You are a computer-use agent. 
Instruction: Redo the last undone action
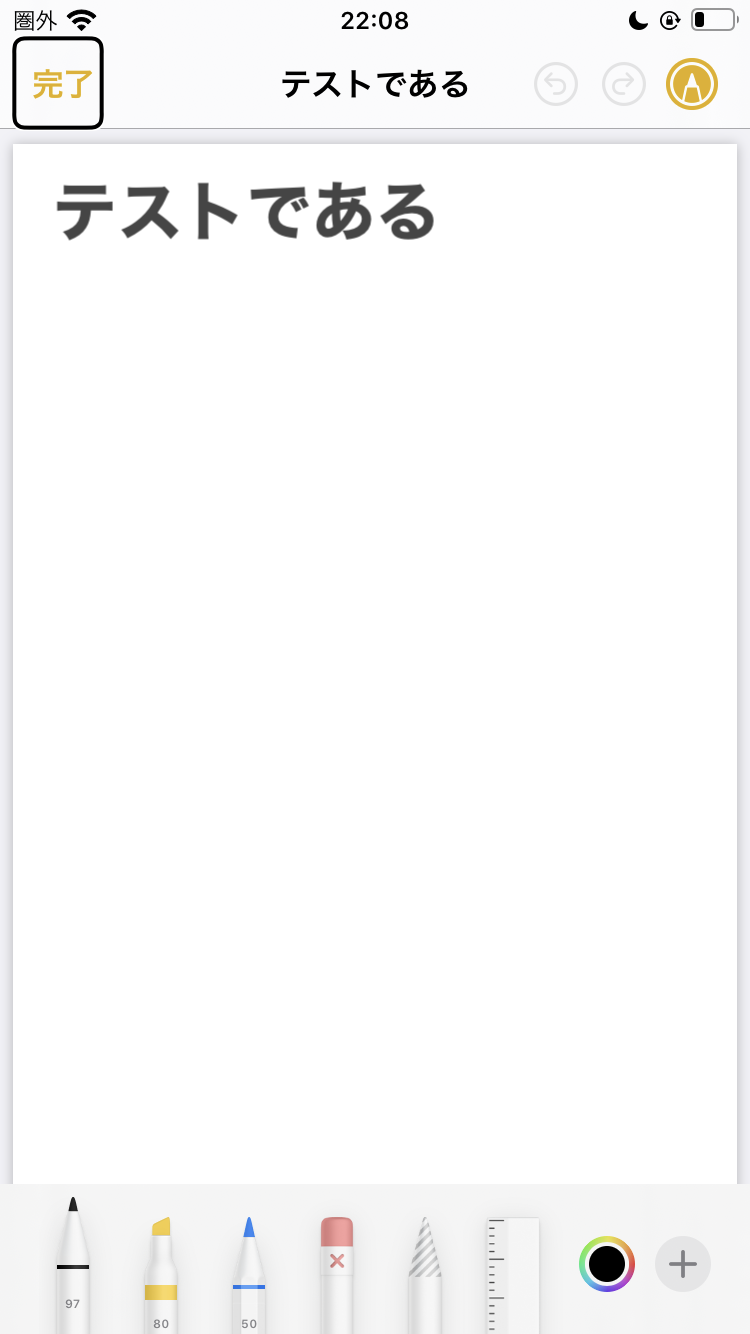[x=624, y=84]
